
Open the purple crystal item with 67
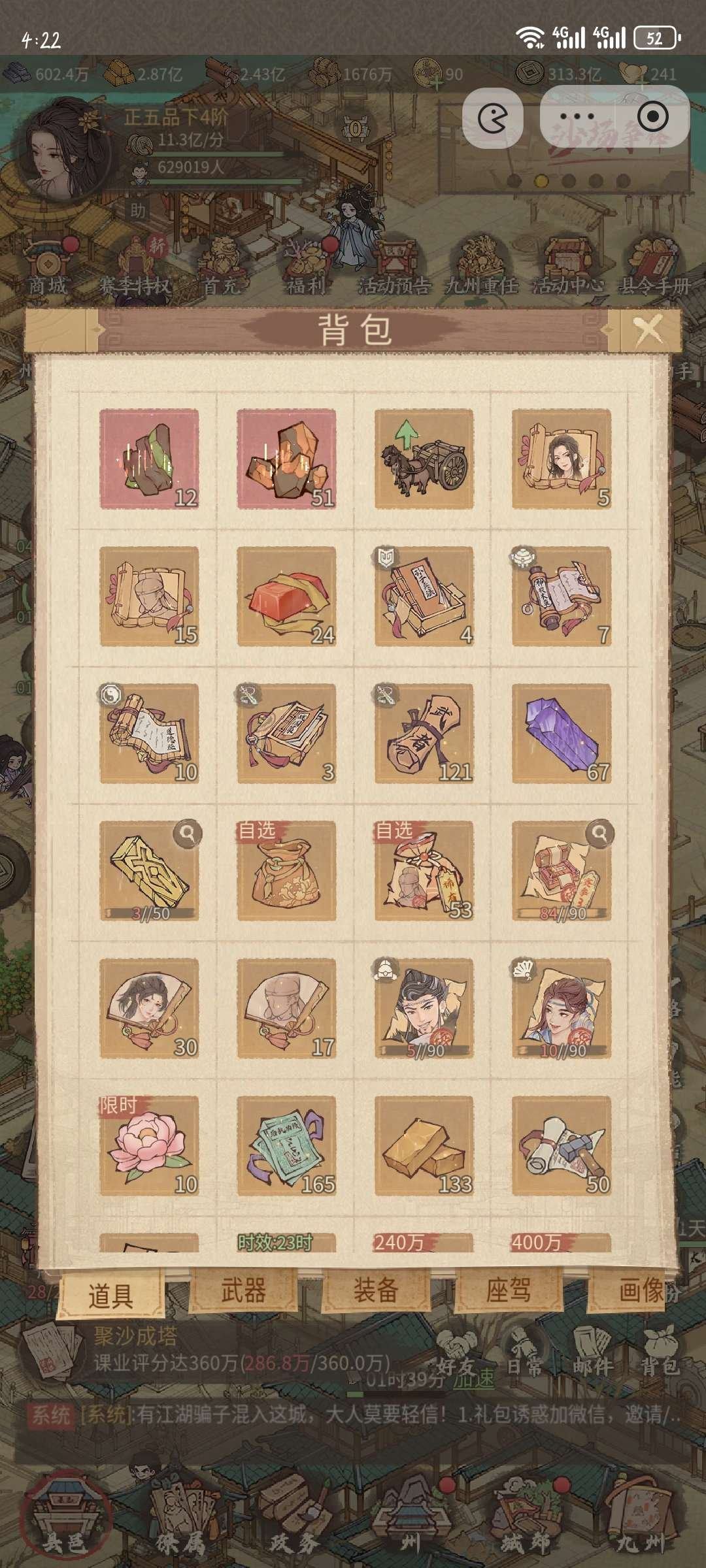click(x=561, y=733)
